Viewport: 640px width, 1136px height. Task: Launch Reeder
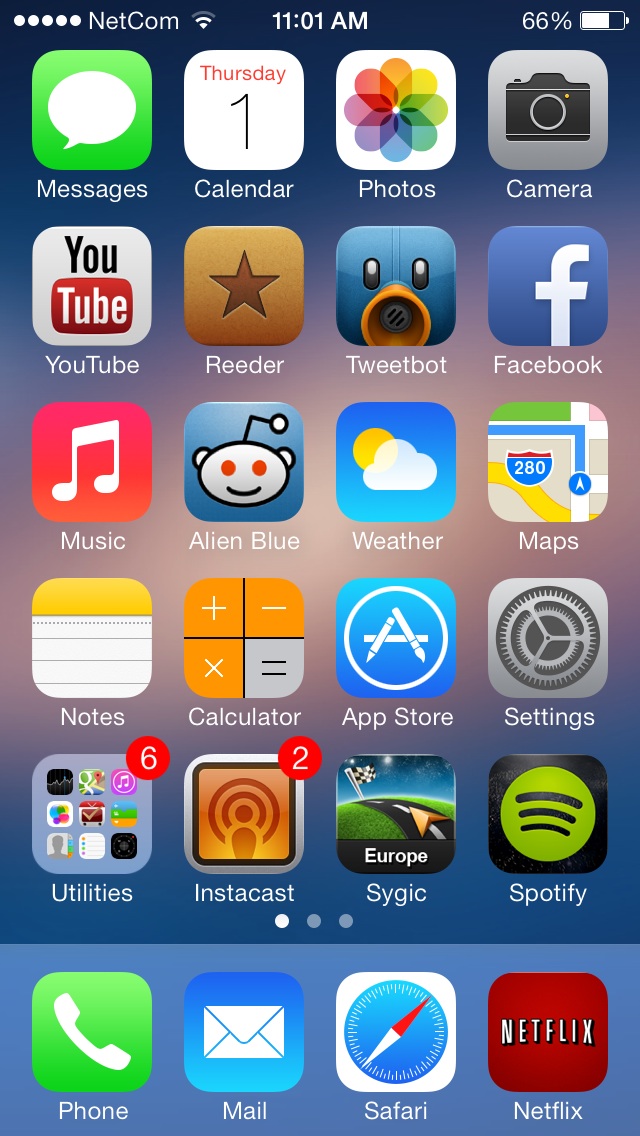click(244, 286)
